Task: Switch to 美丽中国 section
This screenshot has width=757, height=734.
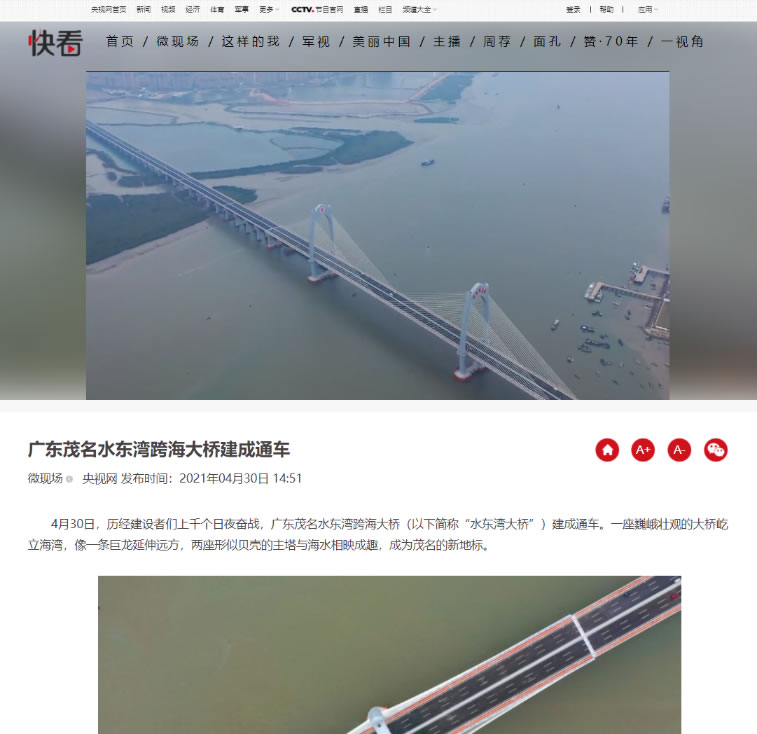Action: [x=381, y=42]
